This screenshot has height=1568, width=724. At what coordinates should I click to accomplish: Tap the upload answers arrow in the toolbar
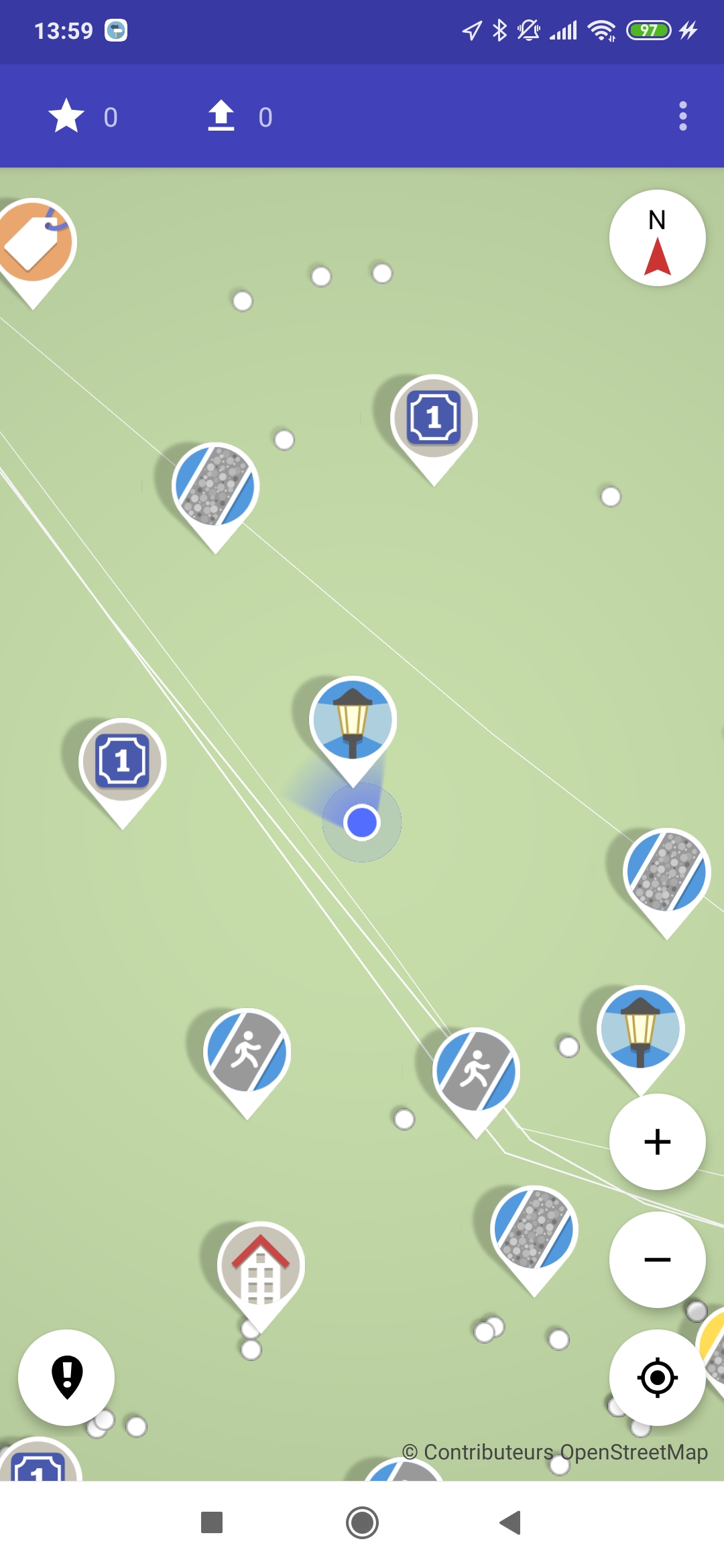(x=221, y=116)
